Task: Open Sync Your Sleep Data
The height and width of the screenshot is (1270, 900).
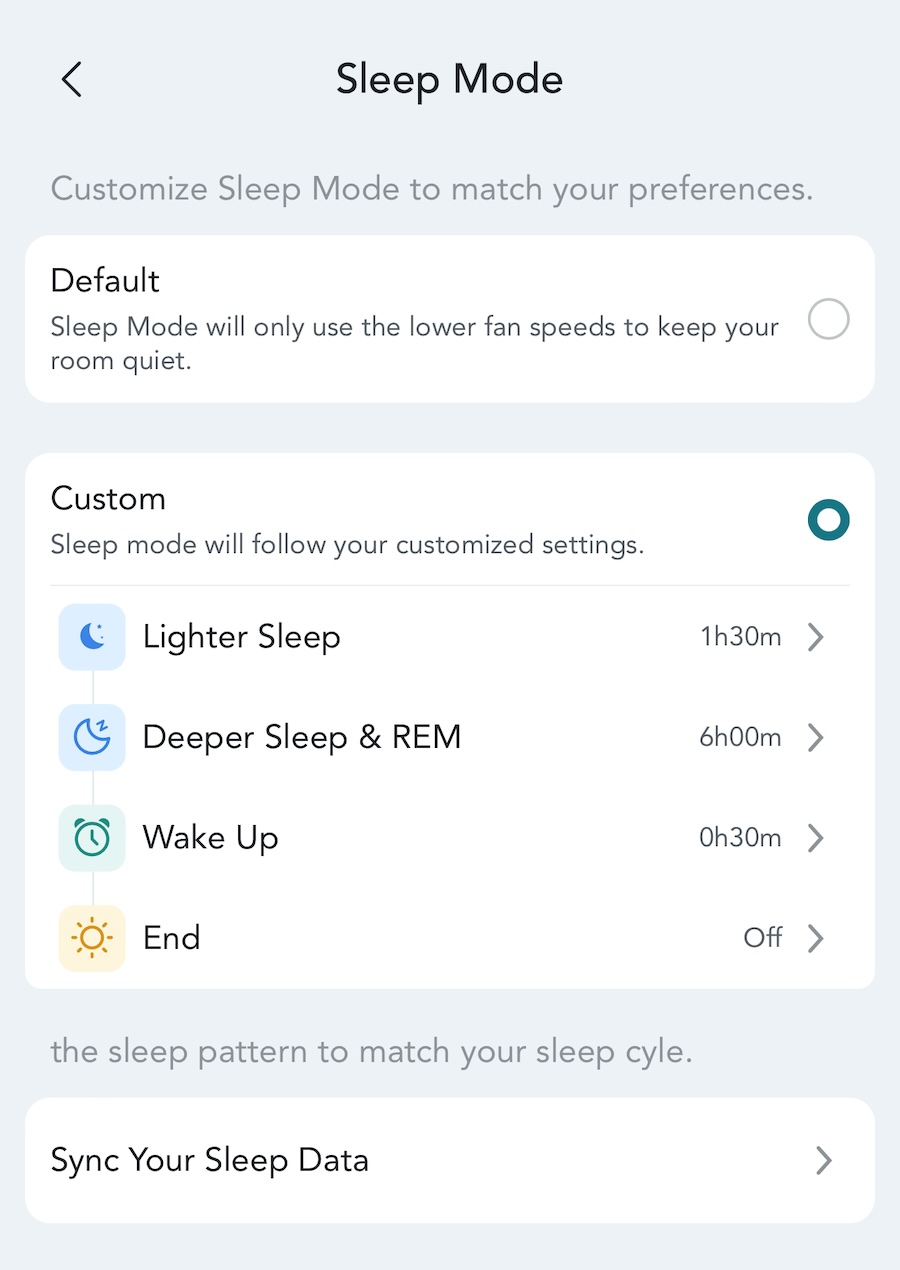Action: 450,1160
